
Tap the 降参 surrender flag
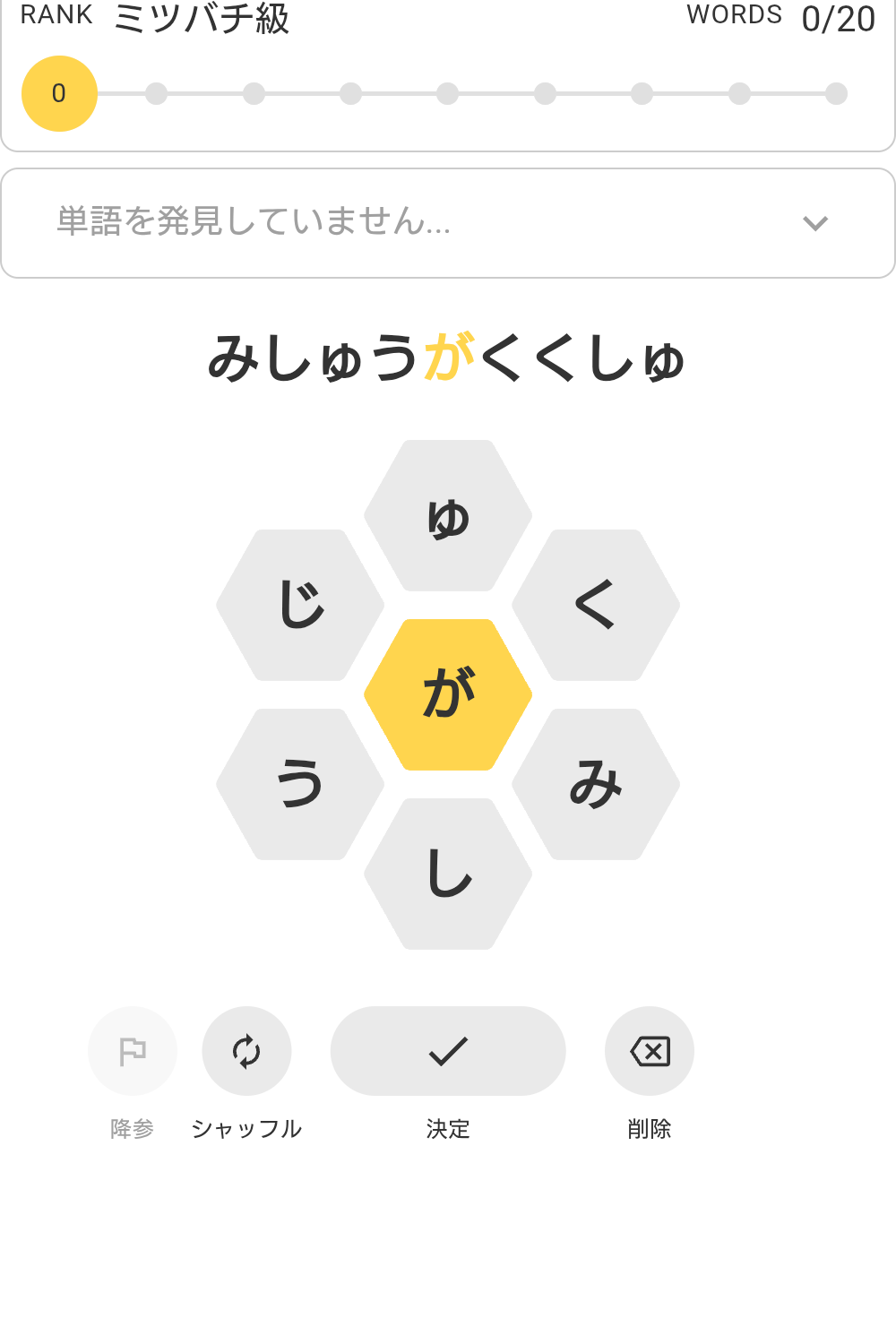tap(133, 1051)
